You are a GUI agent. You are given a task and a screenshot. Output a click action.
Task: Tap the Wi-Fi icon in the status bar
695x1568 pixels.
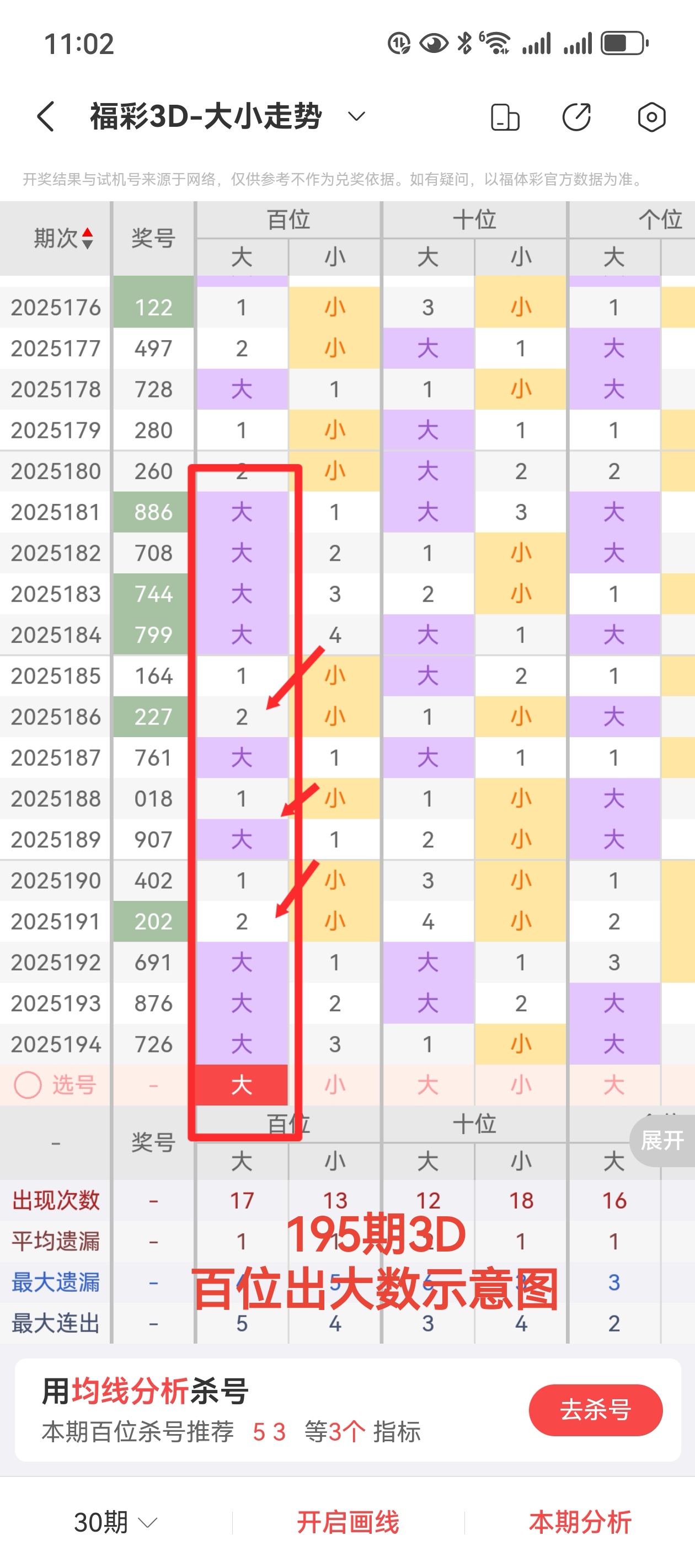tap(498, 41)
